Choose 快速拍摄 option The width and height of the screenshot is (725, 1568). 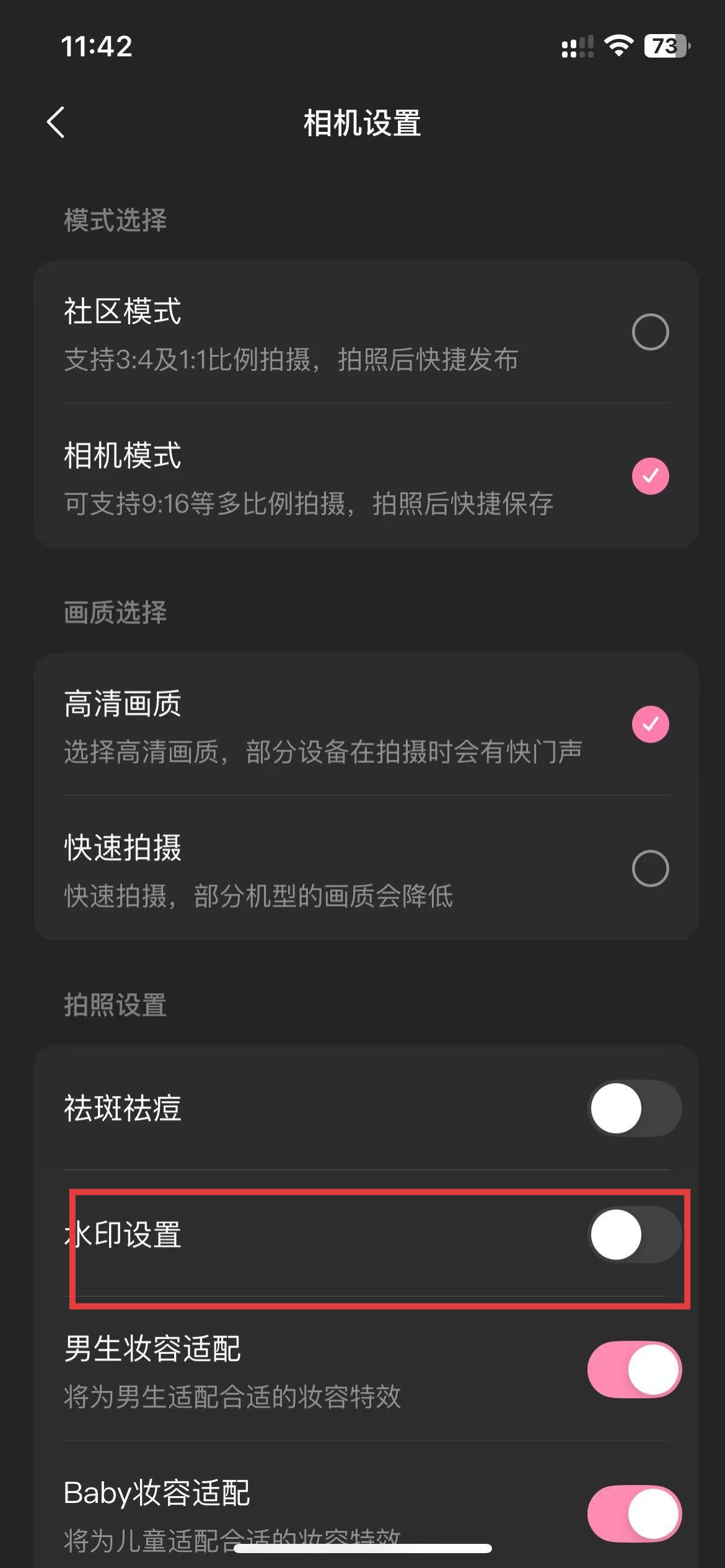649,868
